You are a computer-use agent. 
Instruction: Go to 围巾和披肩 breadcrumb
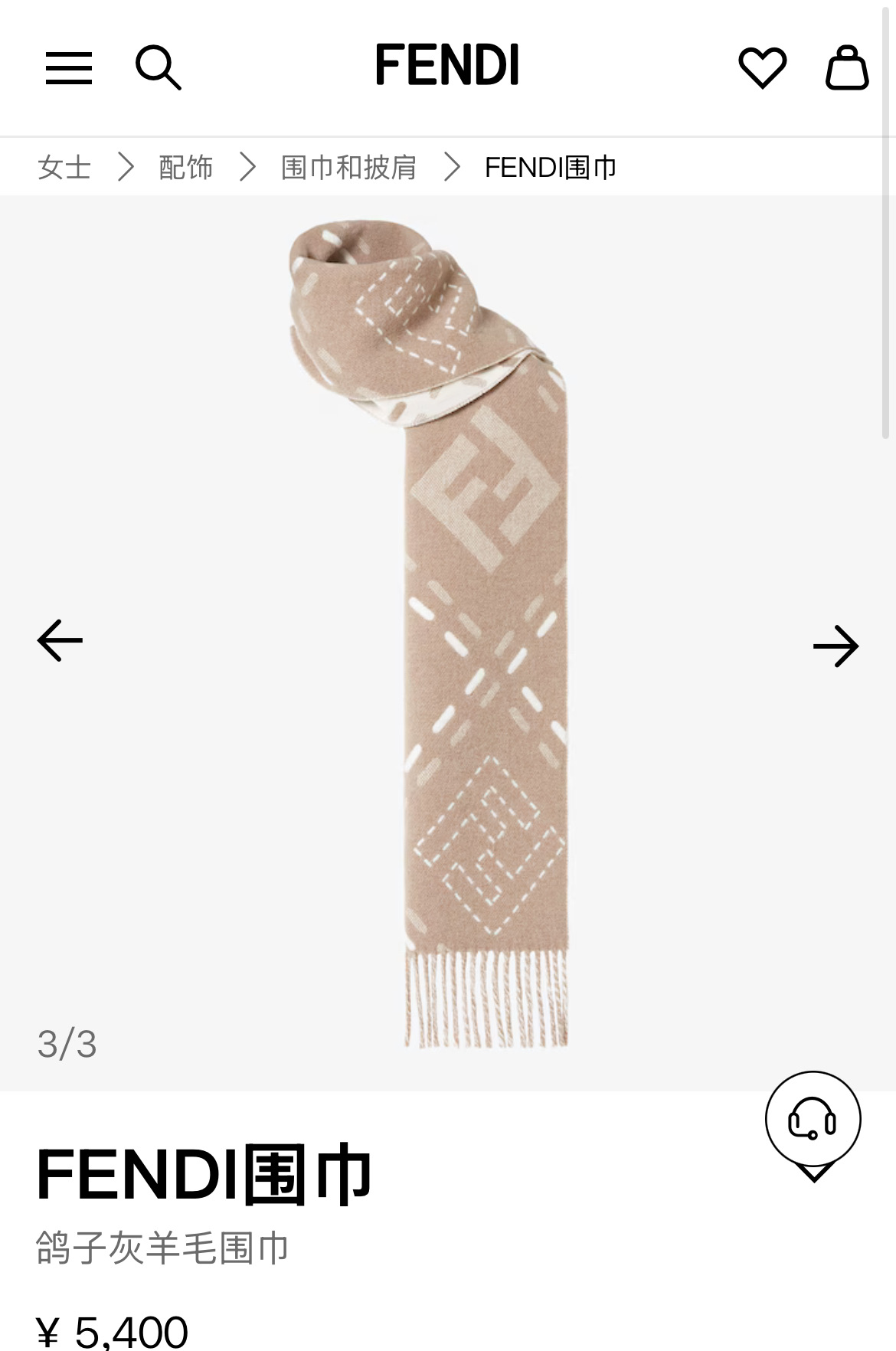point(348,167)
